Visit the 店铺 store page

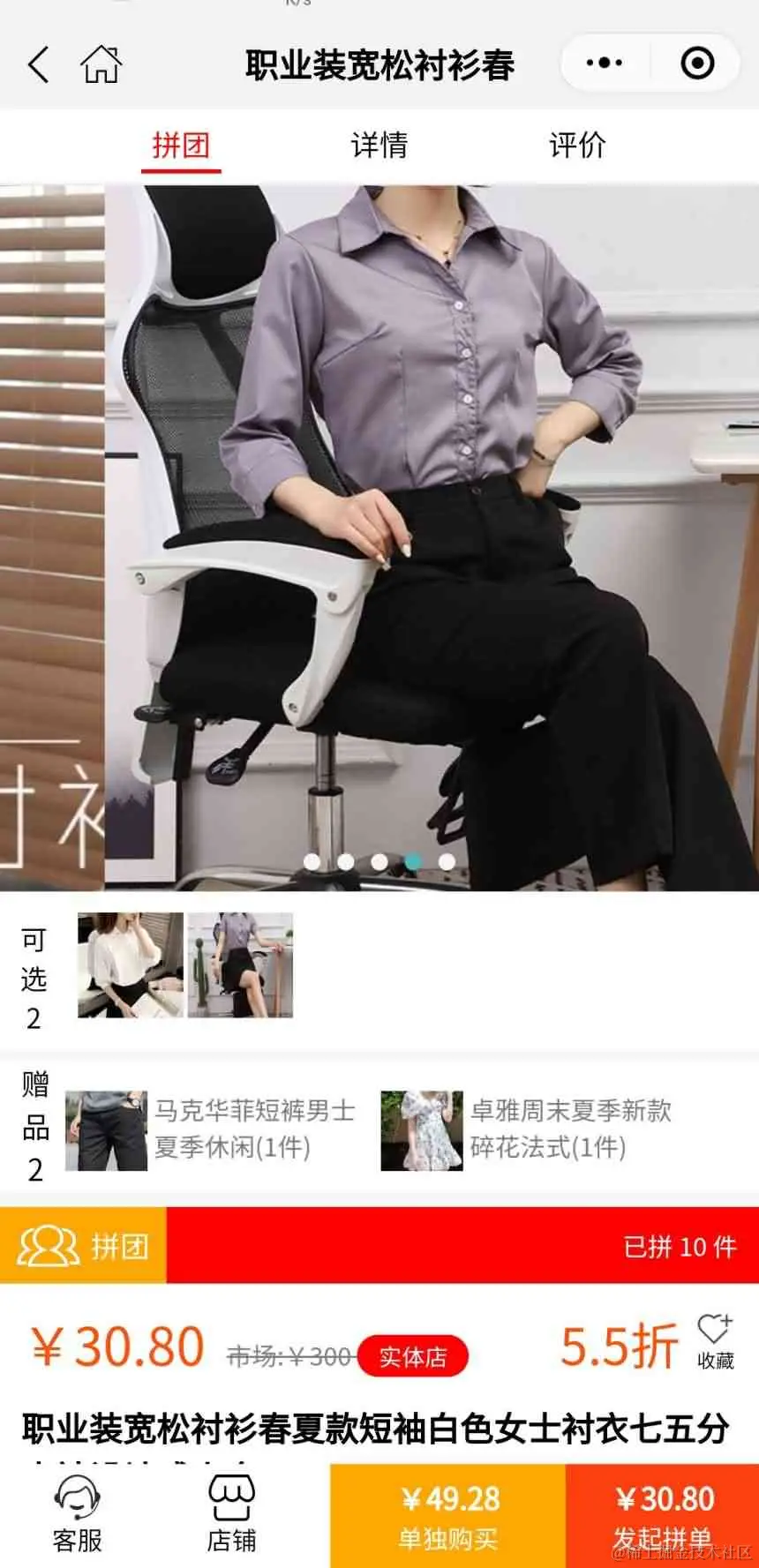coord(231,1515)
